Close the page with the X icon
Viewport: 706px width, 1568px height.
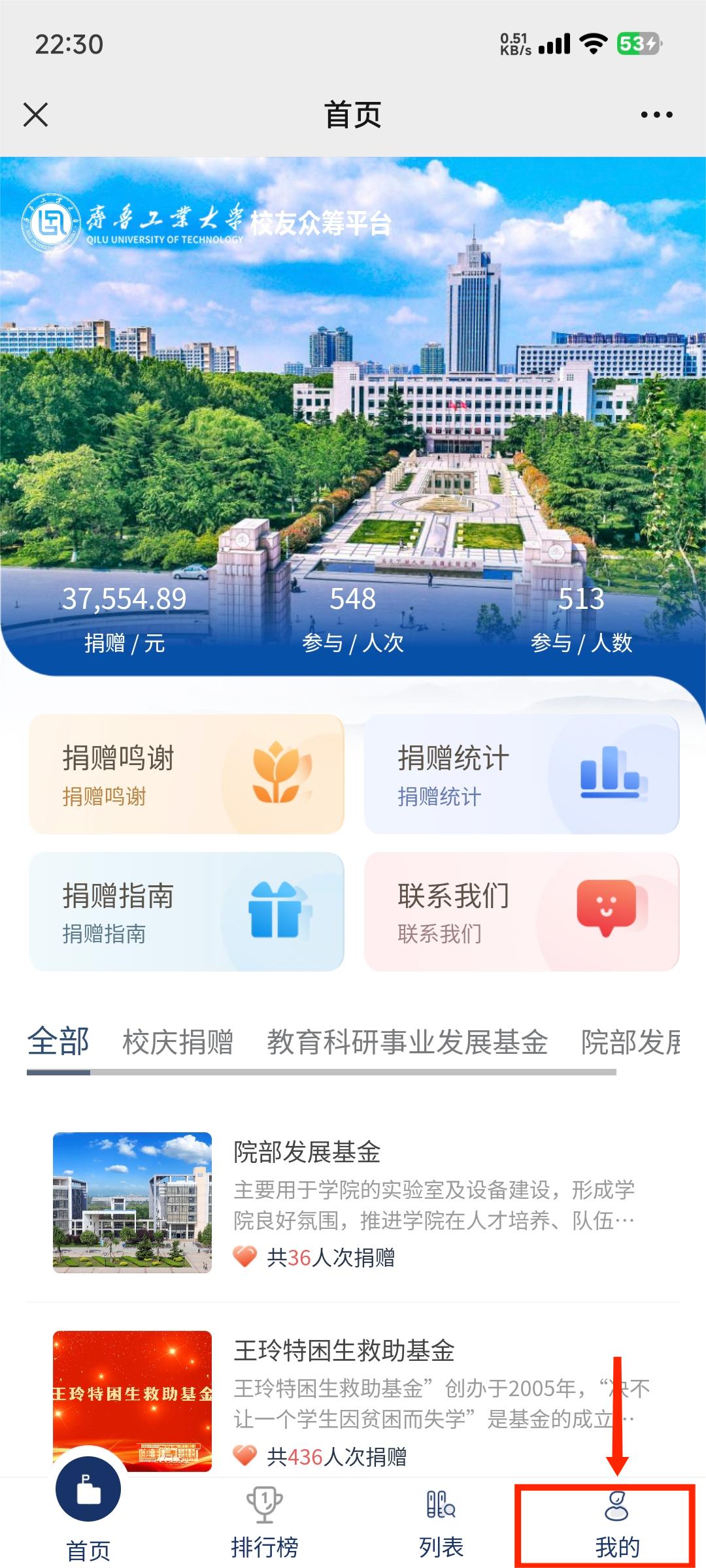coord(36,115)
